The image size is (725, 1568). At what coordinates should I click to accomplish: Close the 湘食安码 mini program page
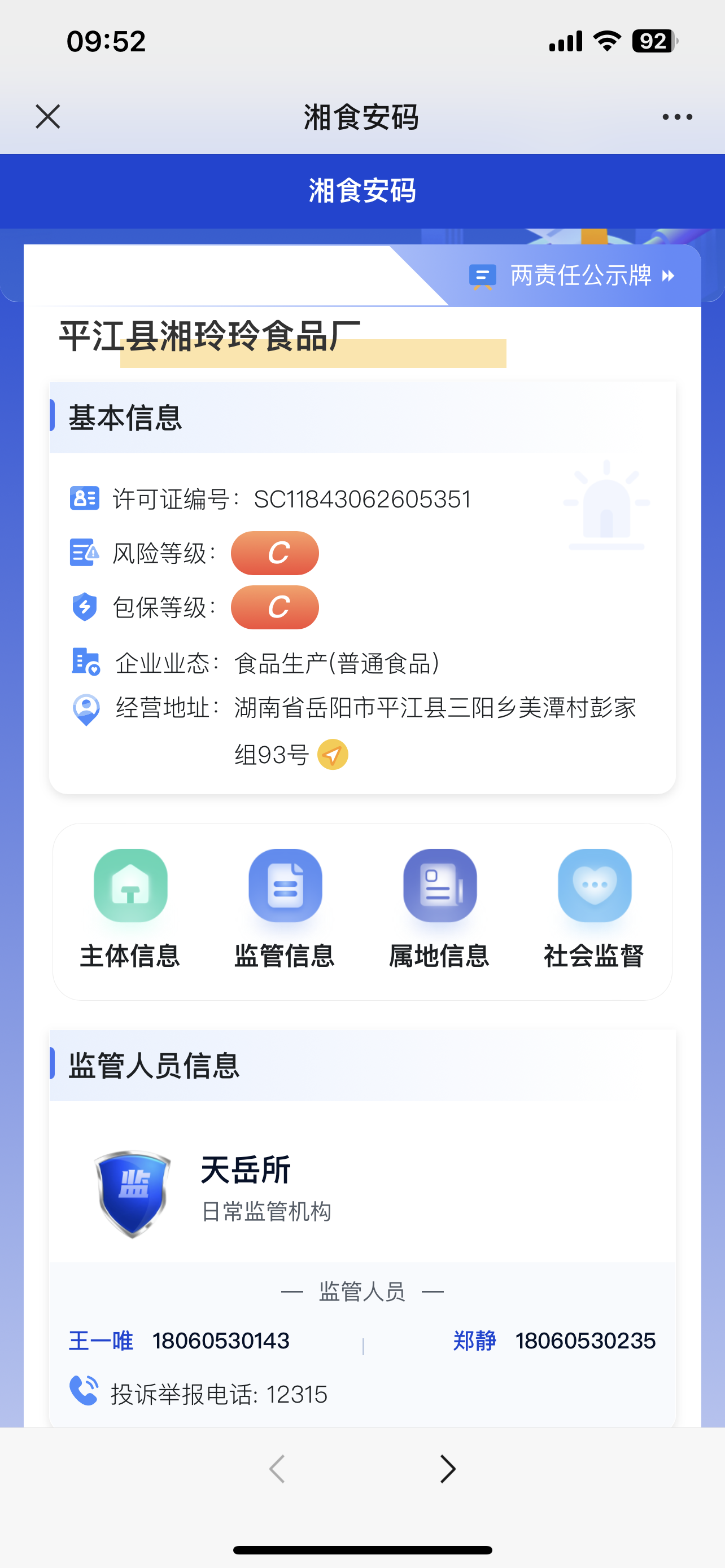click(x=47, y=116)
